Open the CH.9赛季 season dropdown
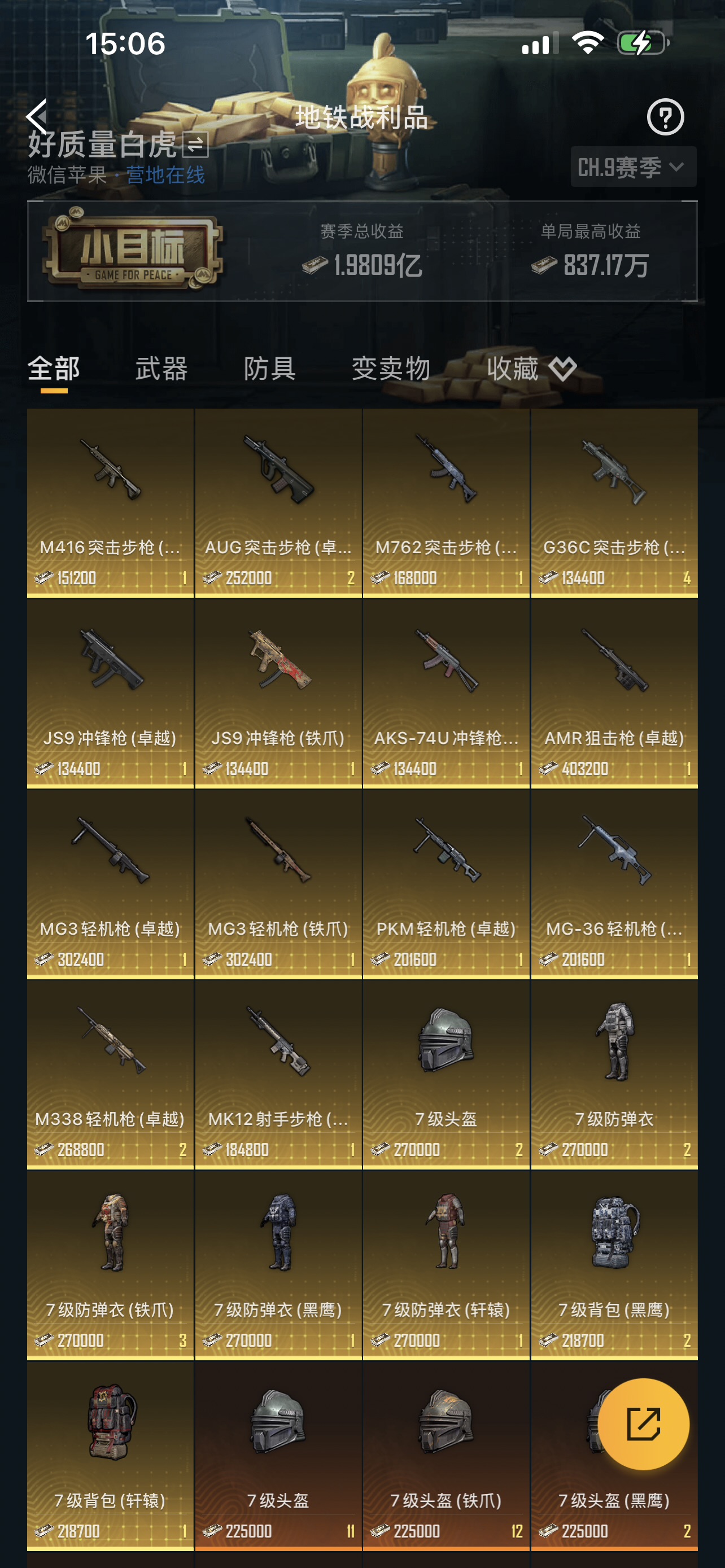This screenshot has width=725, height=1568. tap(633, 167)
